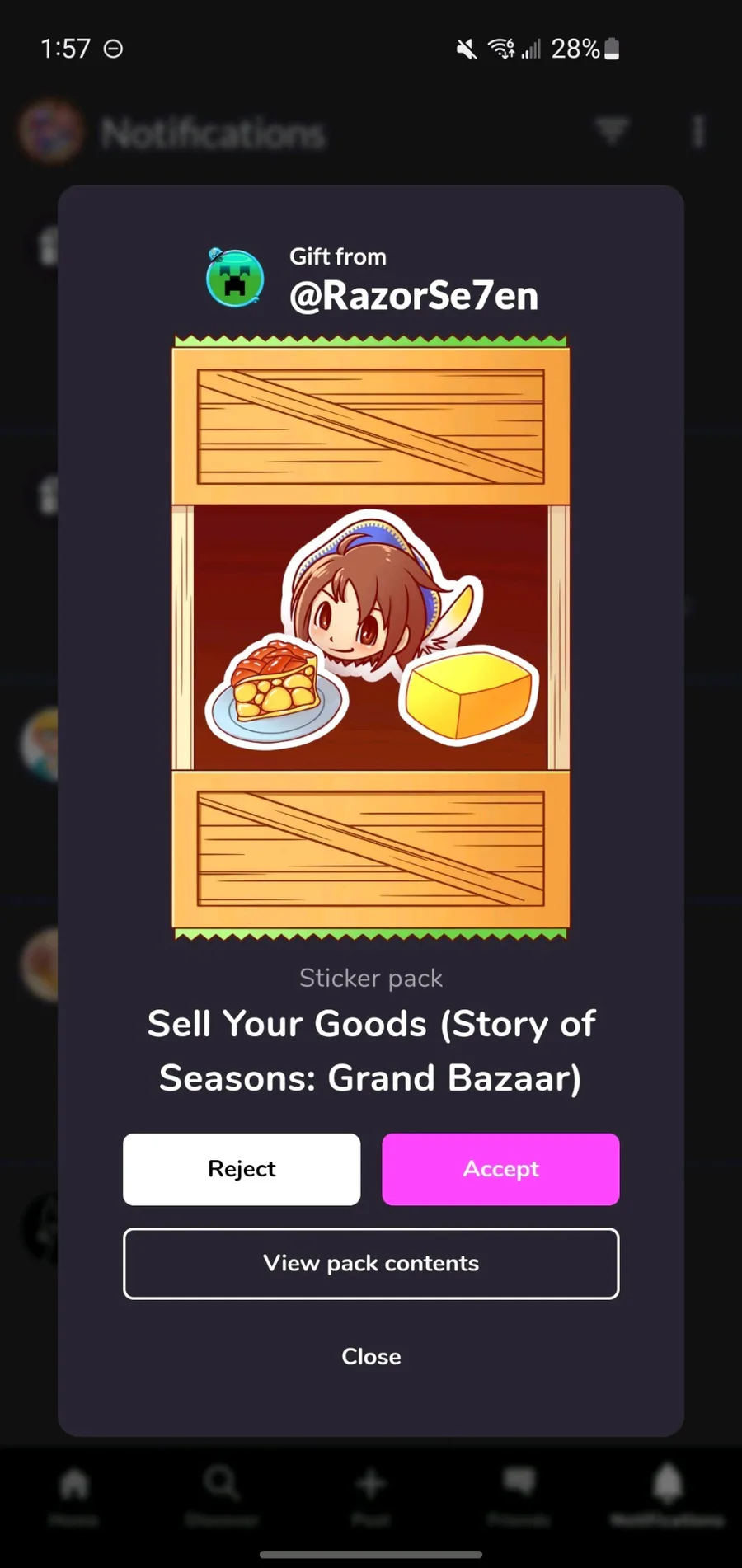
Task: Close the gift dialog
Action: coord(371,1356)
